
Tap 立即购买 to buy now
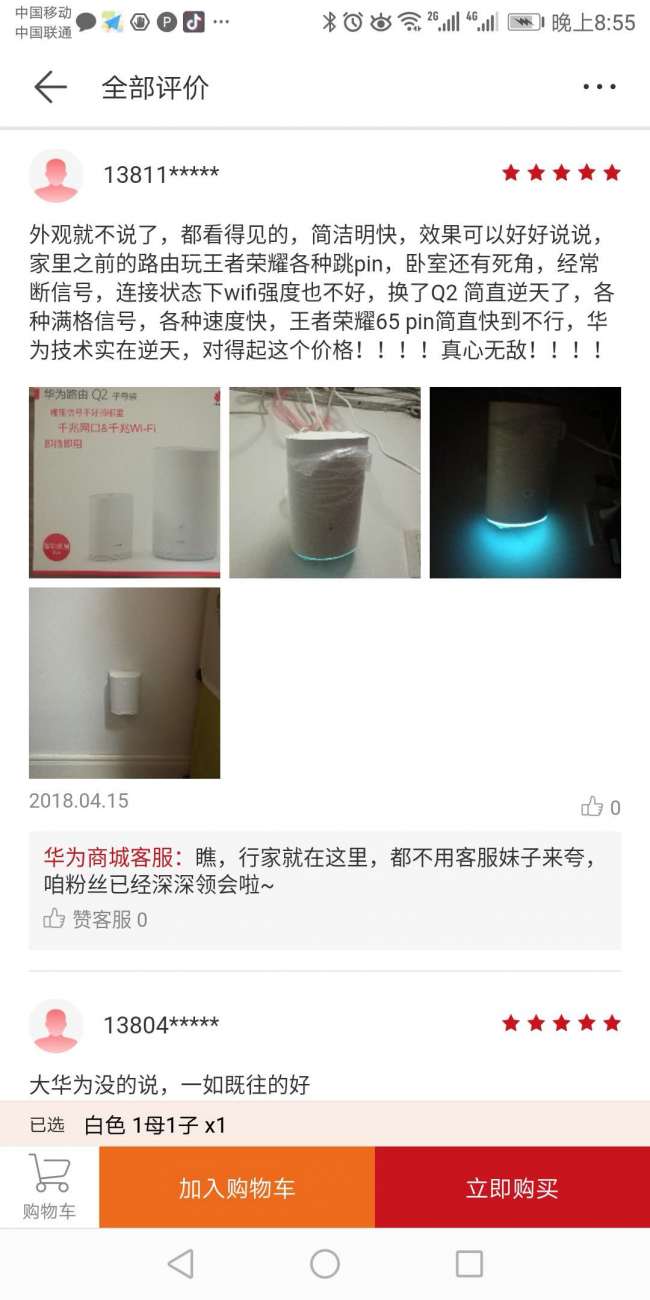(512, 1187)
